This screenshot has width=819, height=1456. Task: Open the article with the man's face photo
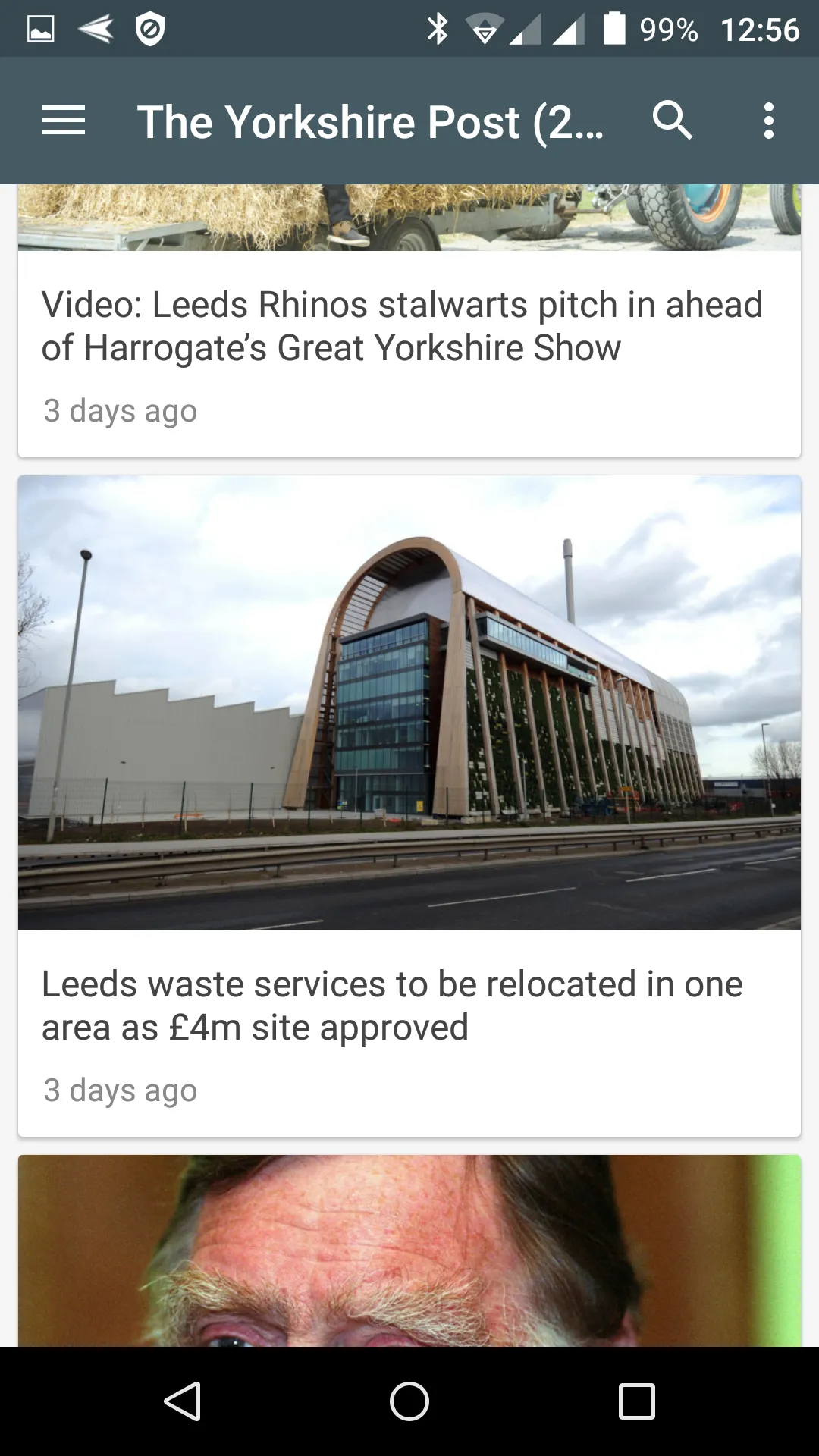(x=409, y=1251)
